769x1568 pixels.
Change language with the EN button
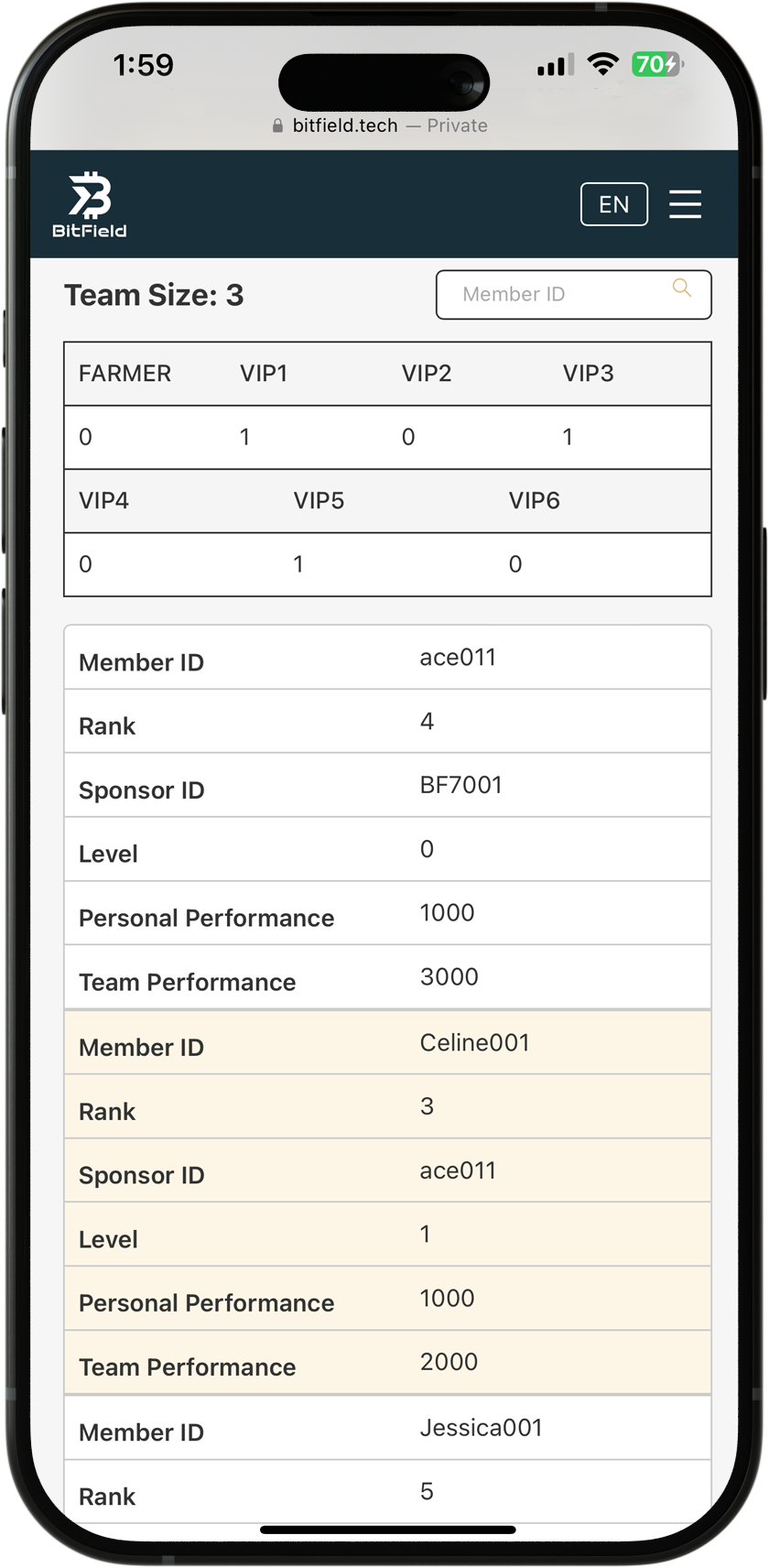[x=613, y=204]
